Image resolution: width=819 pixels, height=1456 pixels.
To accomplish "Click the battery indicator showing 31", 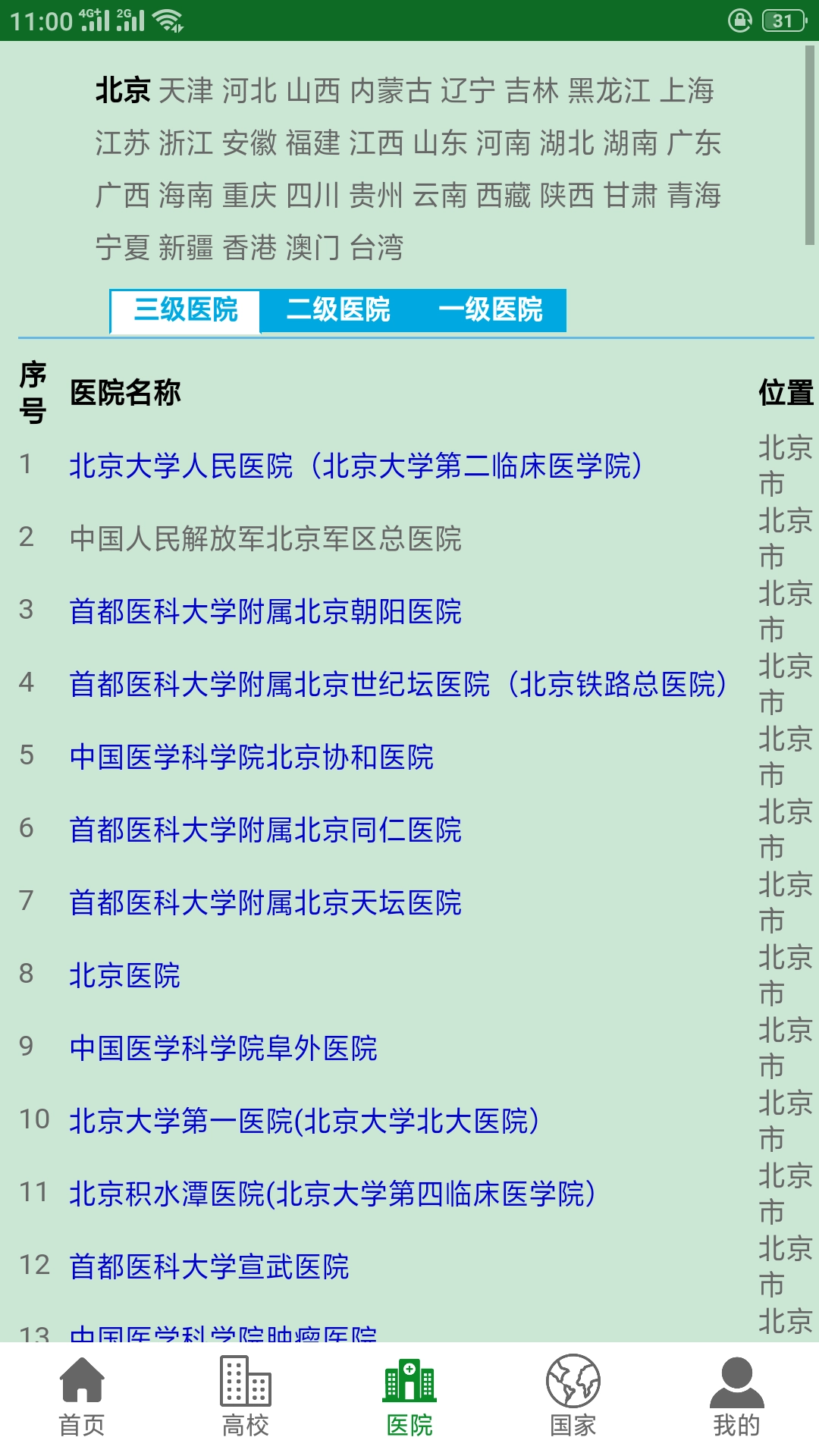I will [785, 20].
